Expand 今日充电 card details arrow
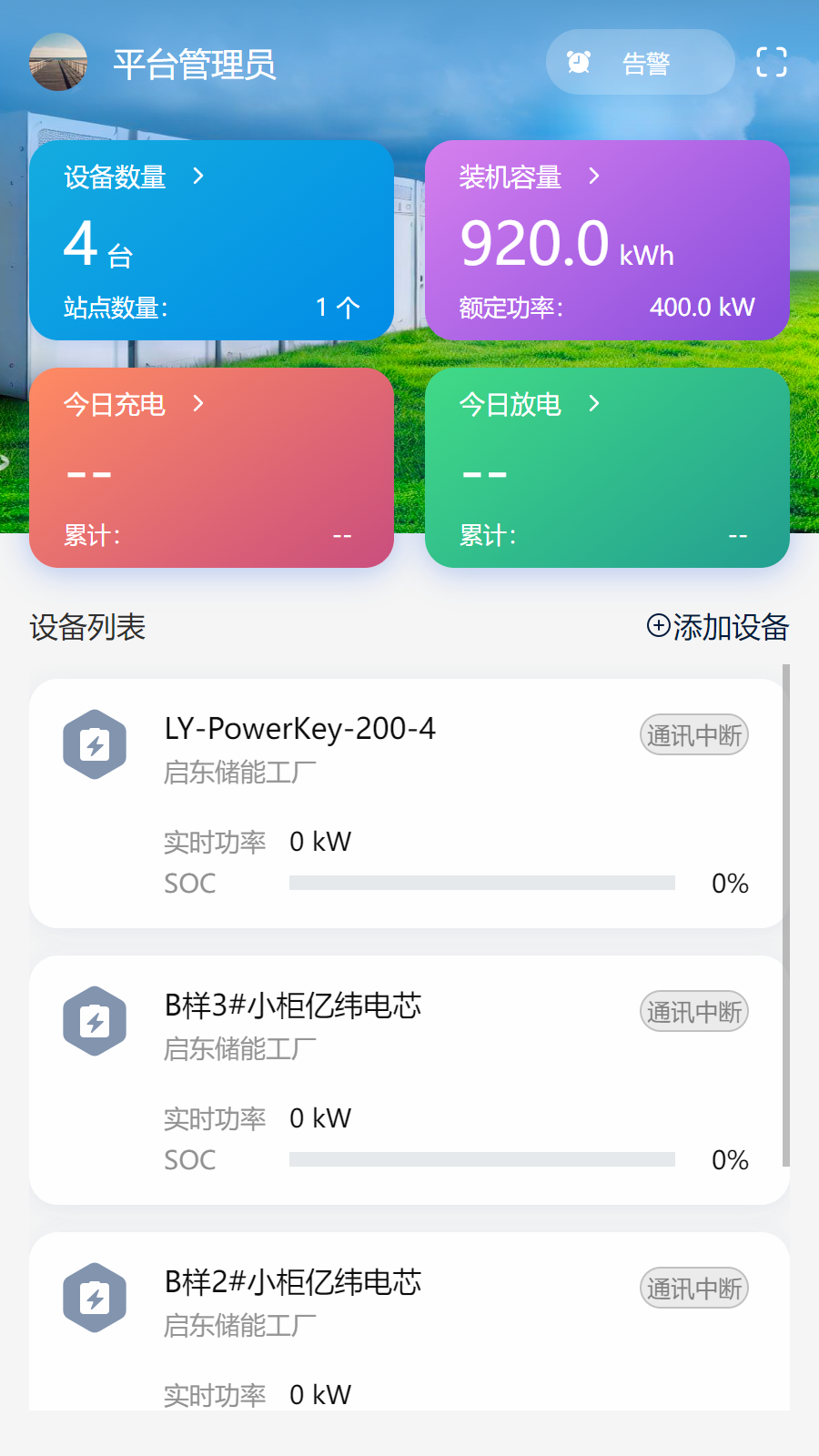 199,405
